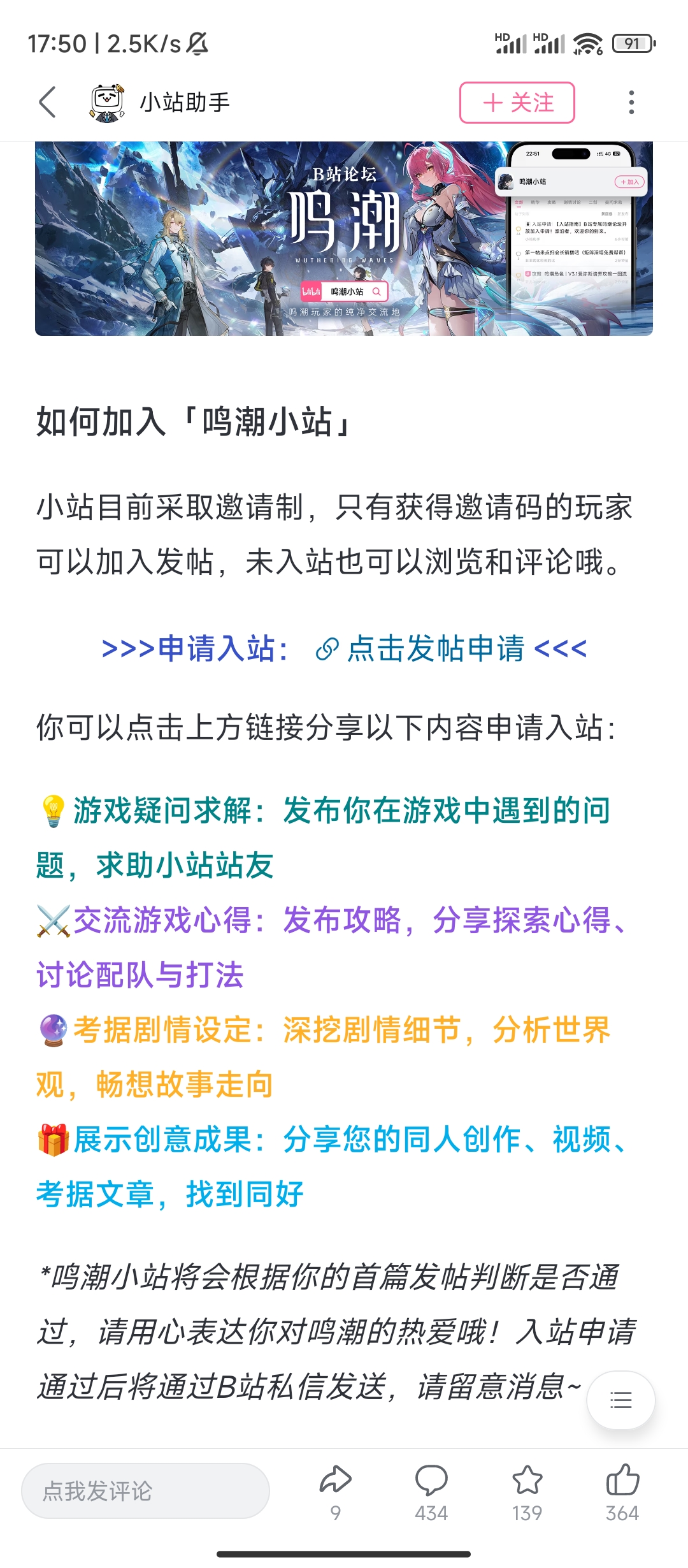Add this article to favorites
688x1568 pixels.
527,1492
